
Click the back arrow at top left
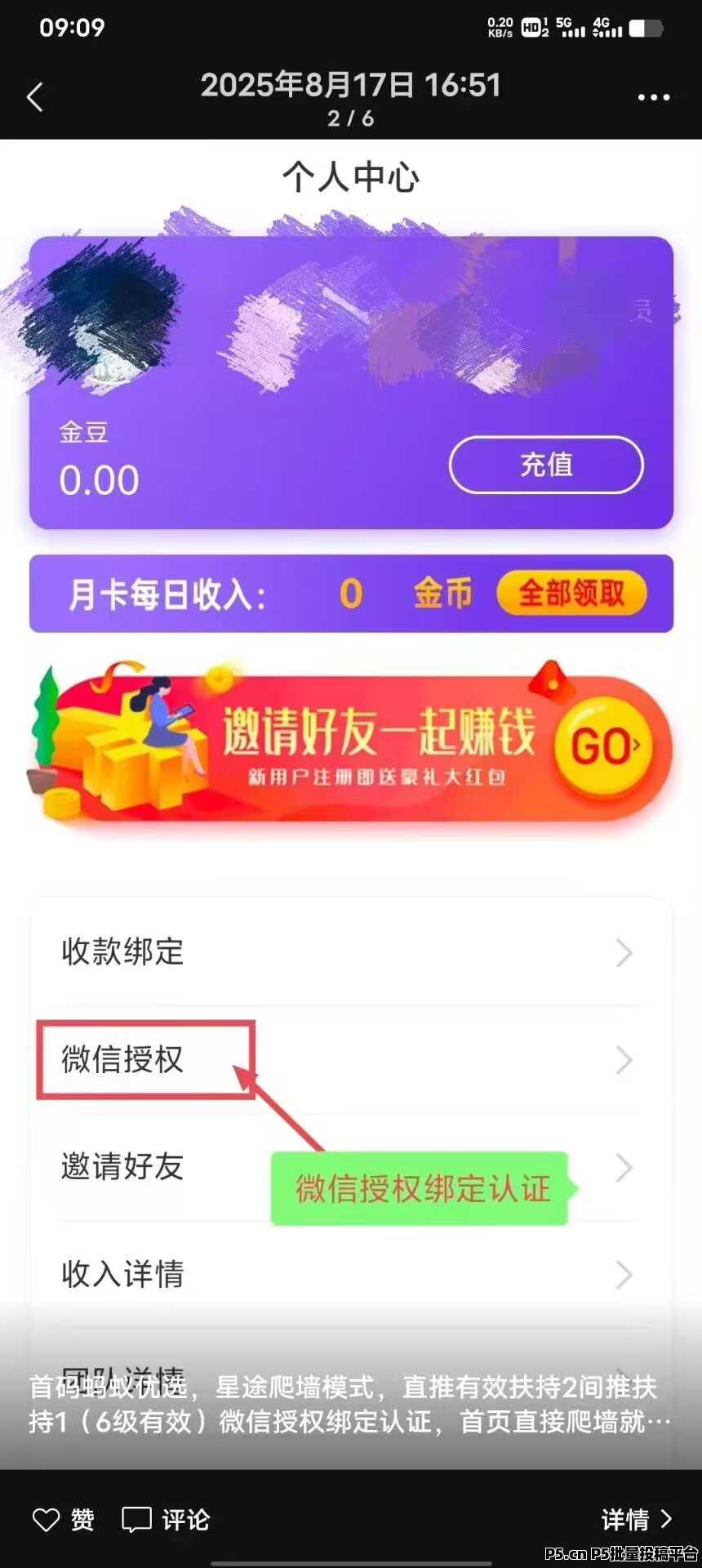pyautogui.click(x=34, y=96)
